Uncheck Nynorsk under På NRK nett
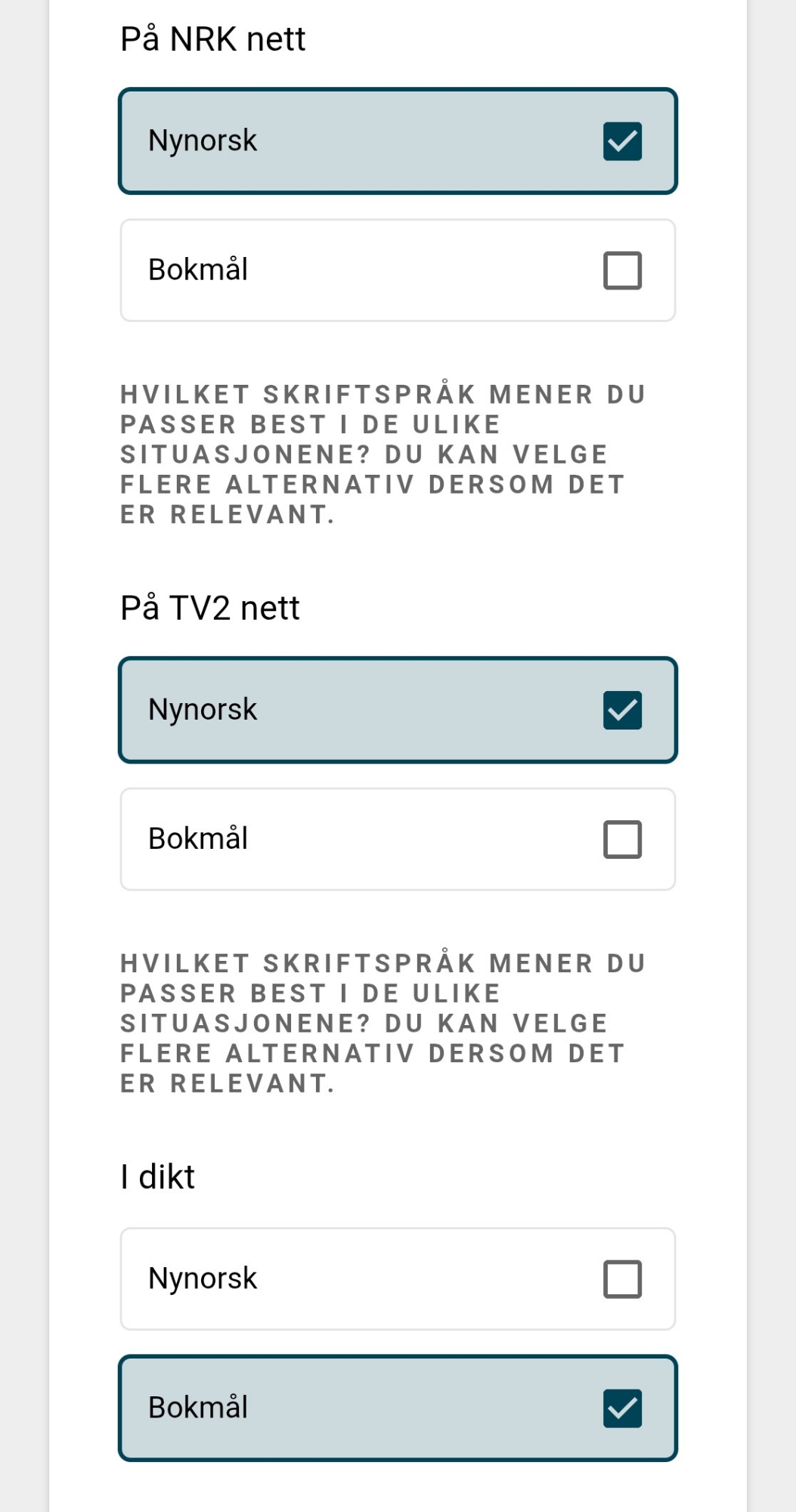Viewport: 796px width, 1512px height. click(622, 141)
